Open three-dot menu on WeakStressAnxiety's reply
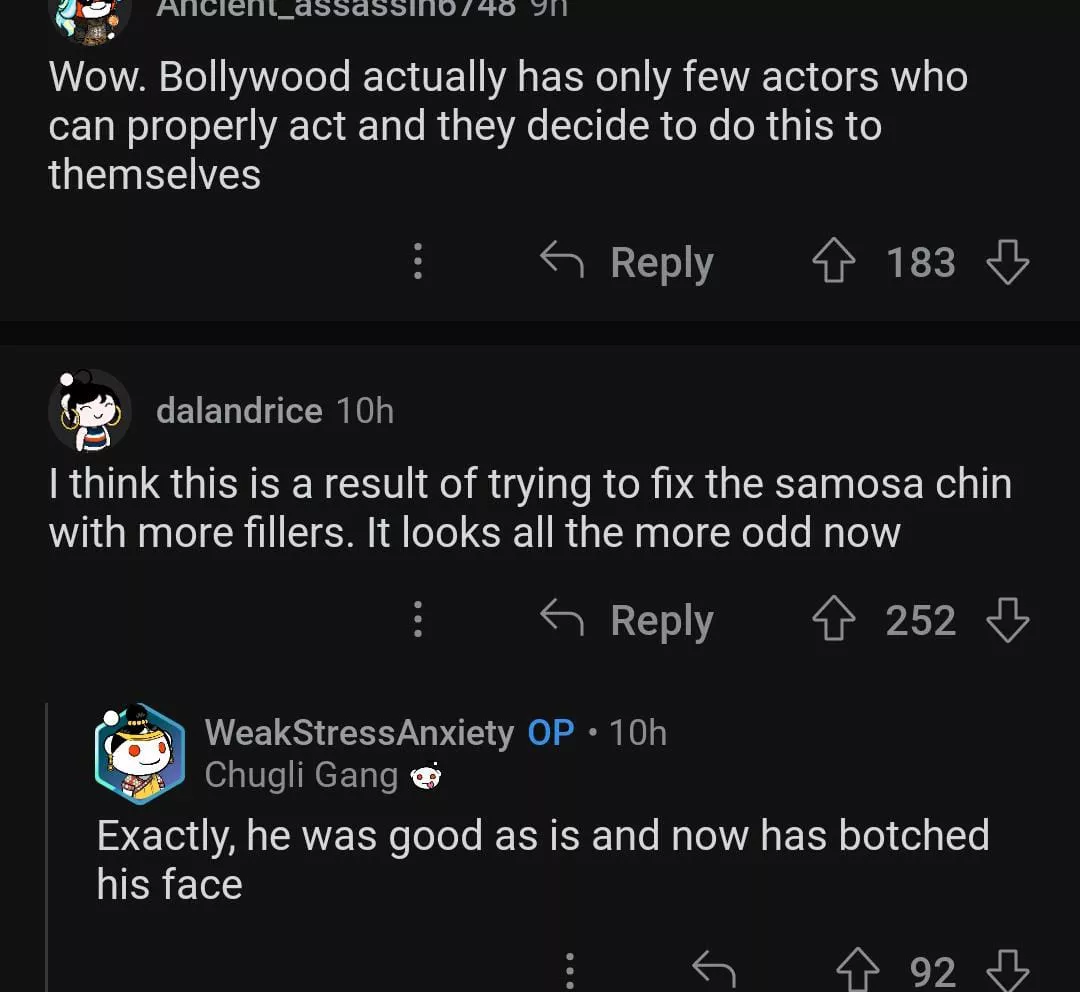The height and width of the screenshot is (992, 1080). point(569,970)
